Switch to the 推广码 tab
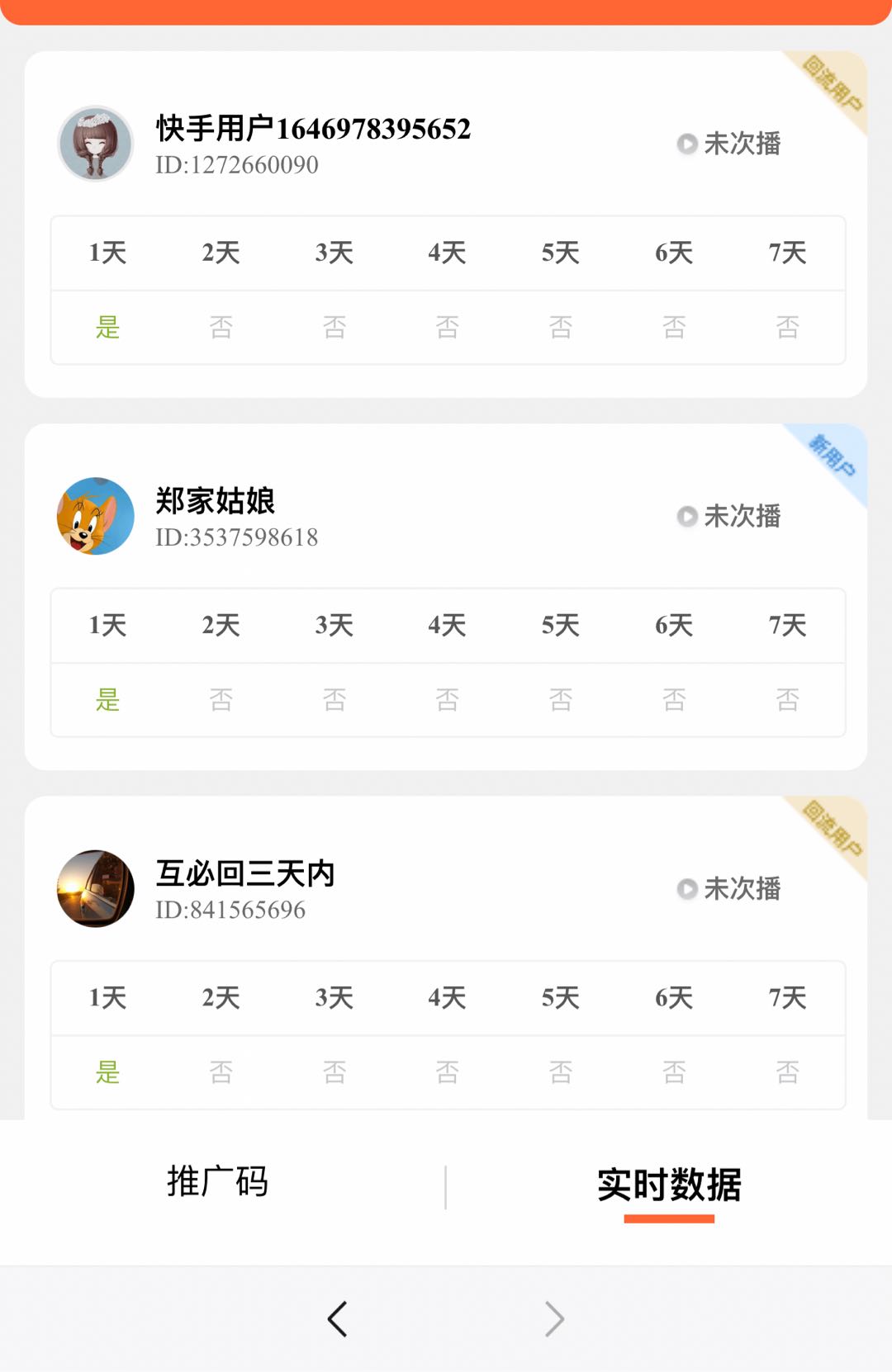Image resolution: width=892 pixels, height=1372 pixels. (x=217, y=1182)
